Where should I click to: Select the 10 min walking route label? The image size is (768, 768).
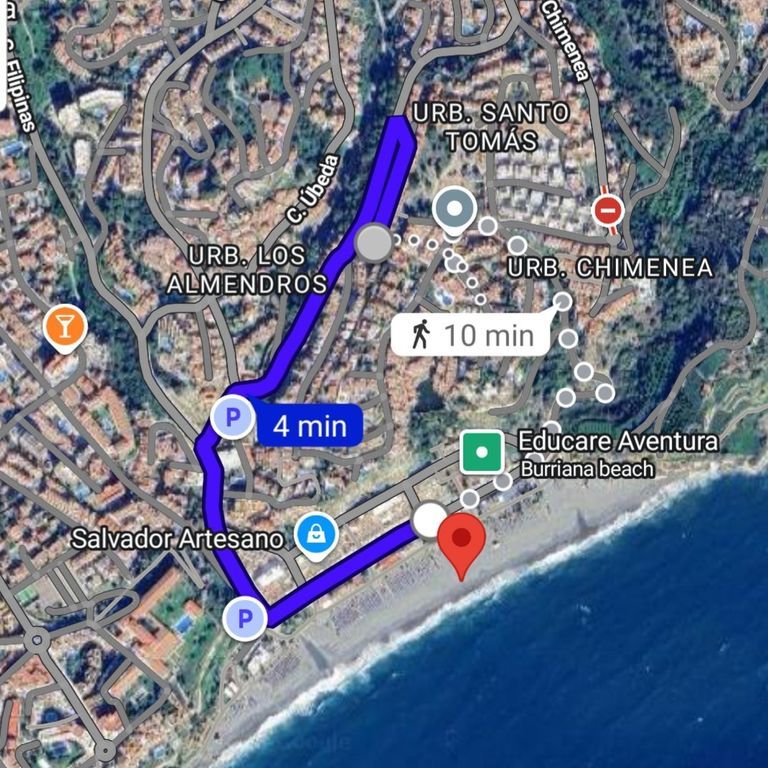coord(470,335)
